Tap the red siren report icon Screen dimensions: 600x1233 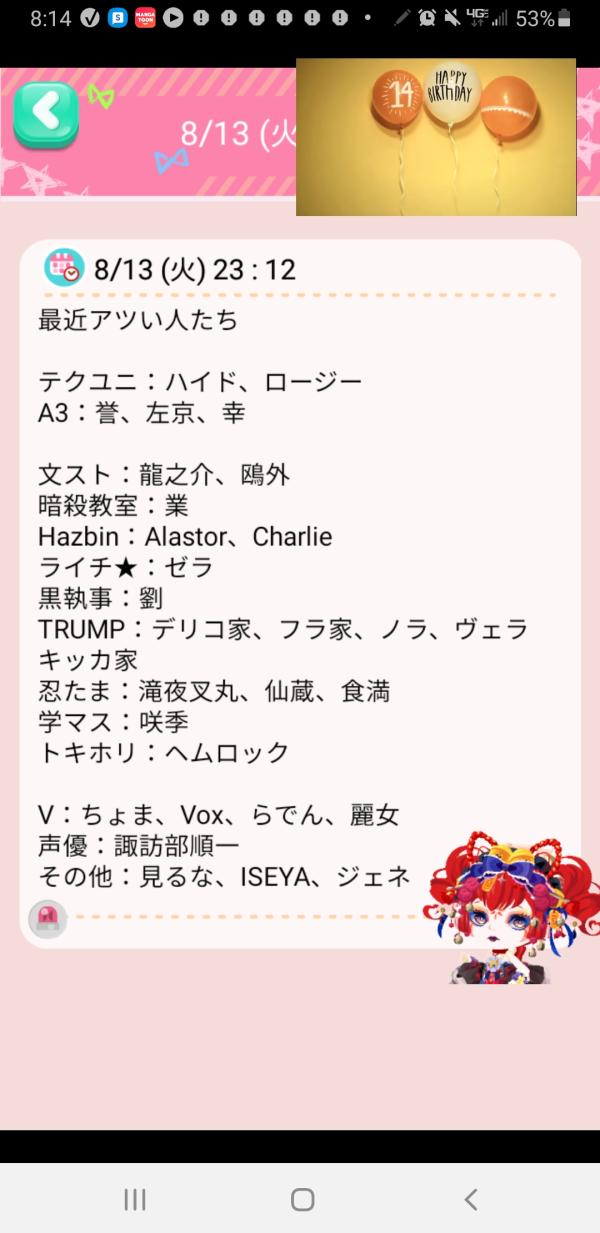click(48, 917)
